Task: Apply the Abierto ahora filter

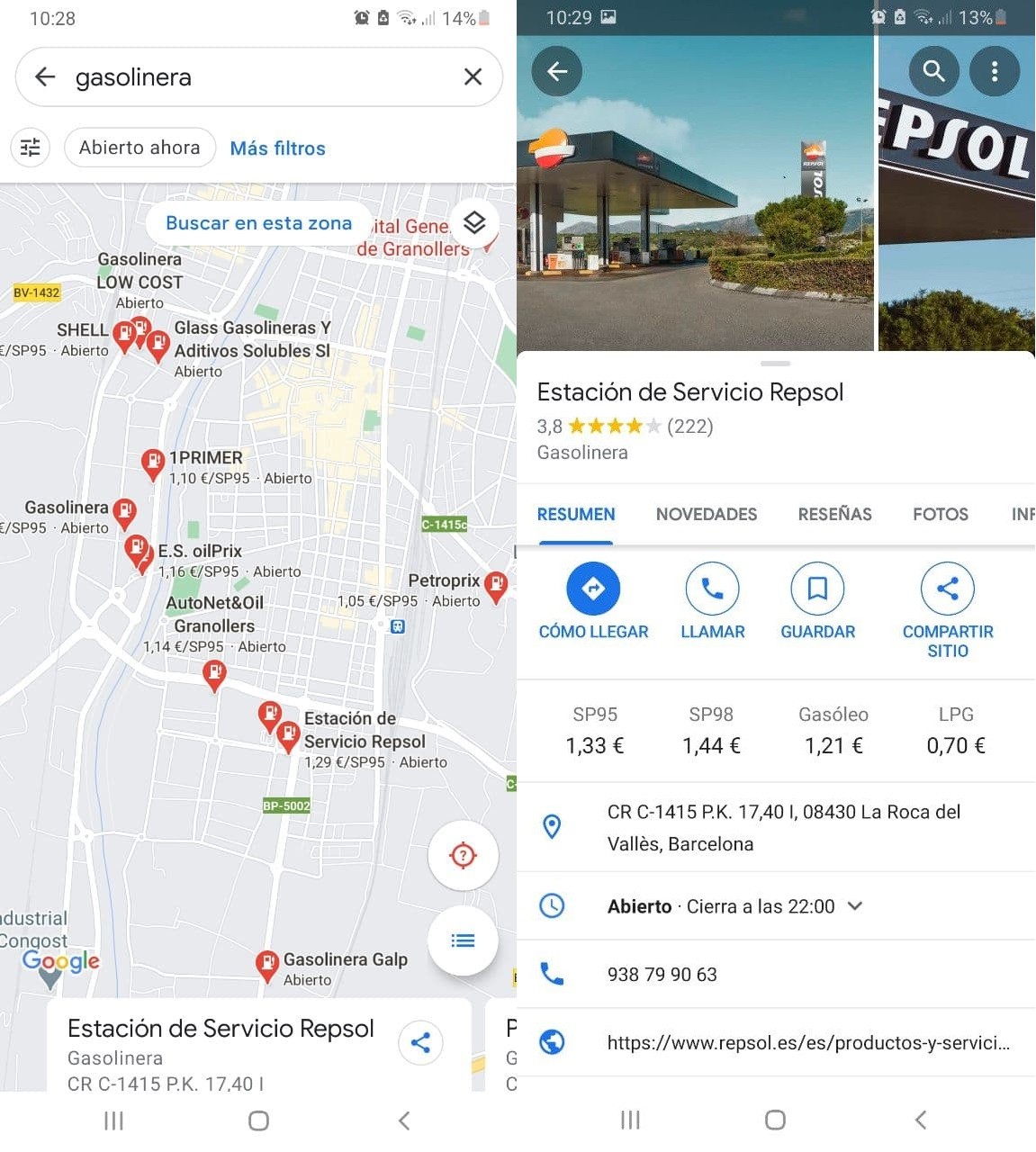Action: (x=140, y=148)
